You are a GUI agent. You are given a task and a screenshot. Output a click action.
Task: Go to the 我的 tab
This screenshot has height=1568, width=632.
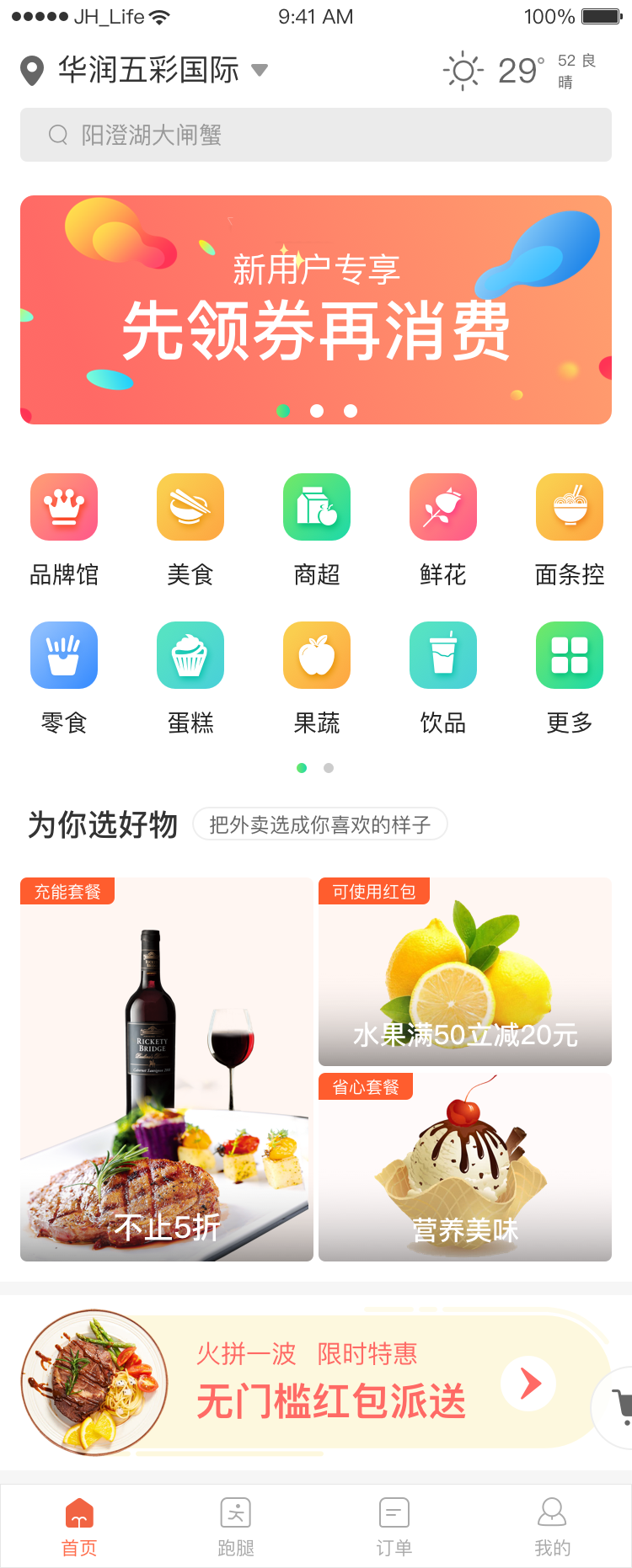click(553, 1528)
